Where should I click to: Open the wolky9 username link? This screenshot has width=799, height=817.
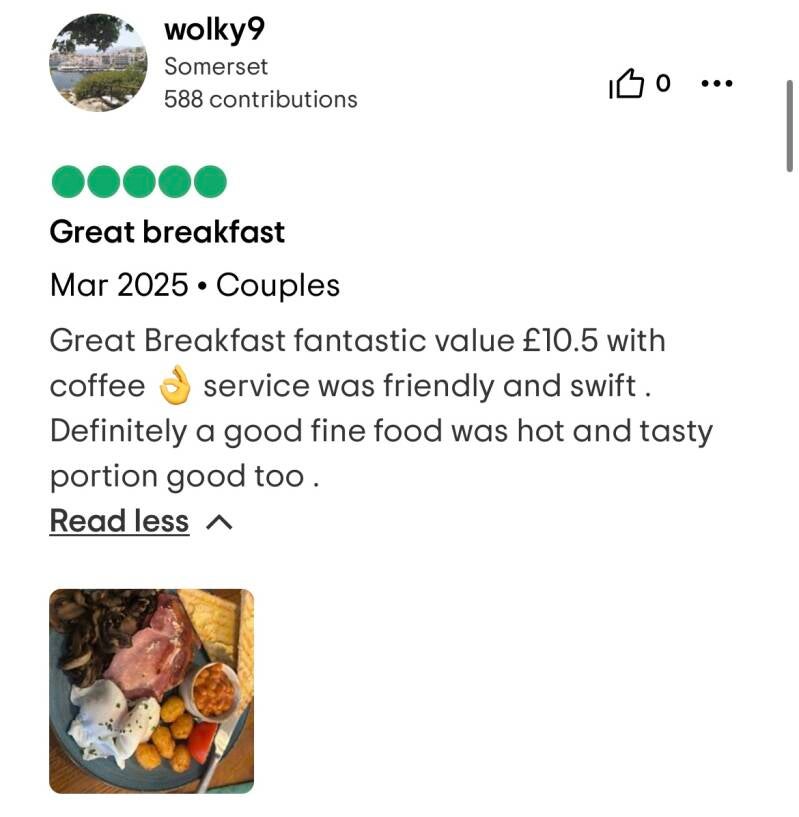click(214, 29)
